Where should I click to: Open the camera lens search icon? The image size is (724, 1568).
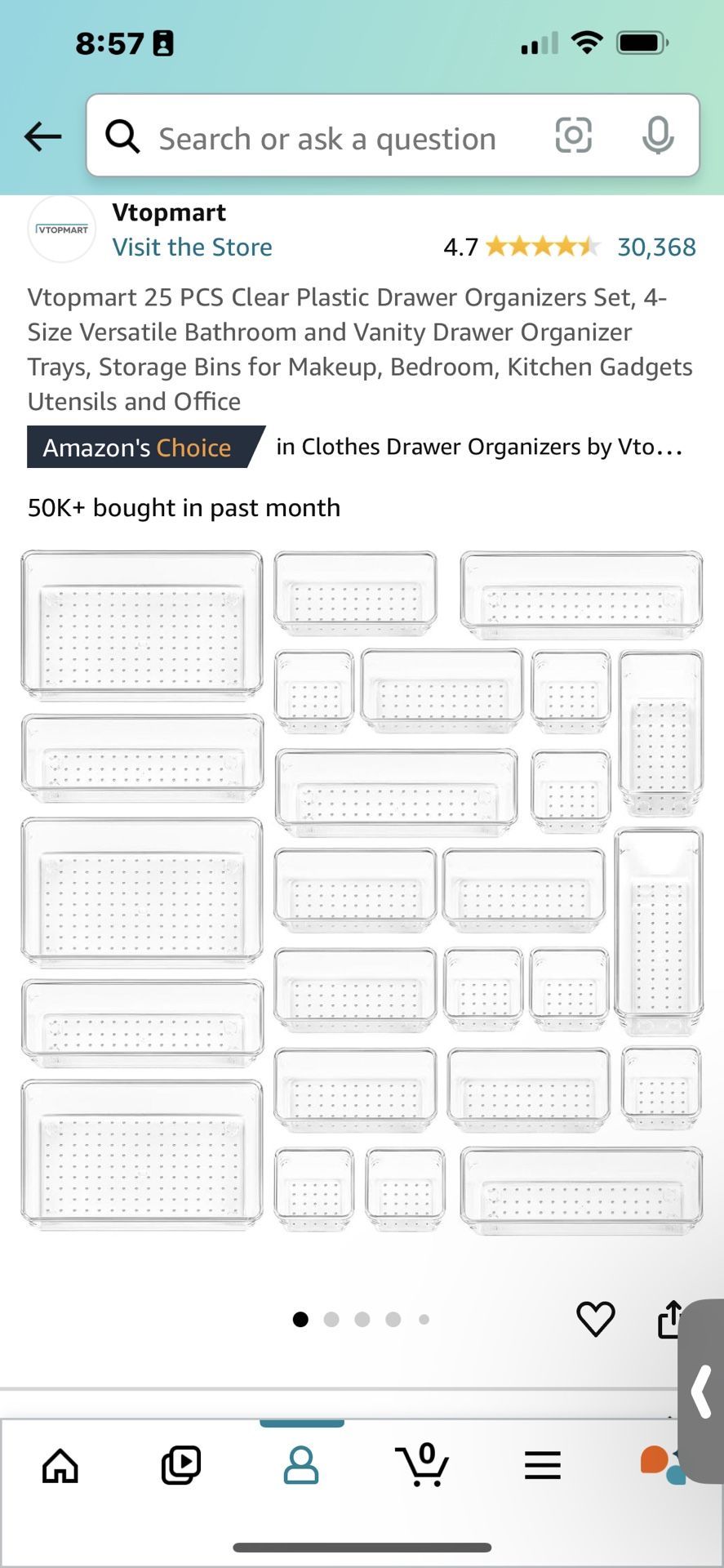[x=573, y=136]
